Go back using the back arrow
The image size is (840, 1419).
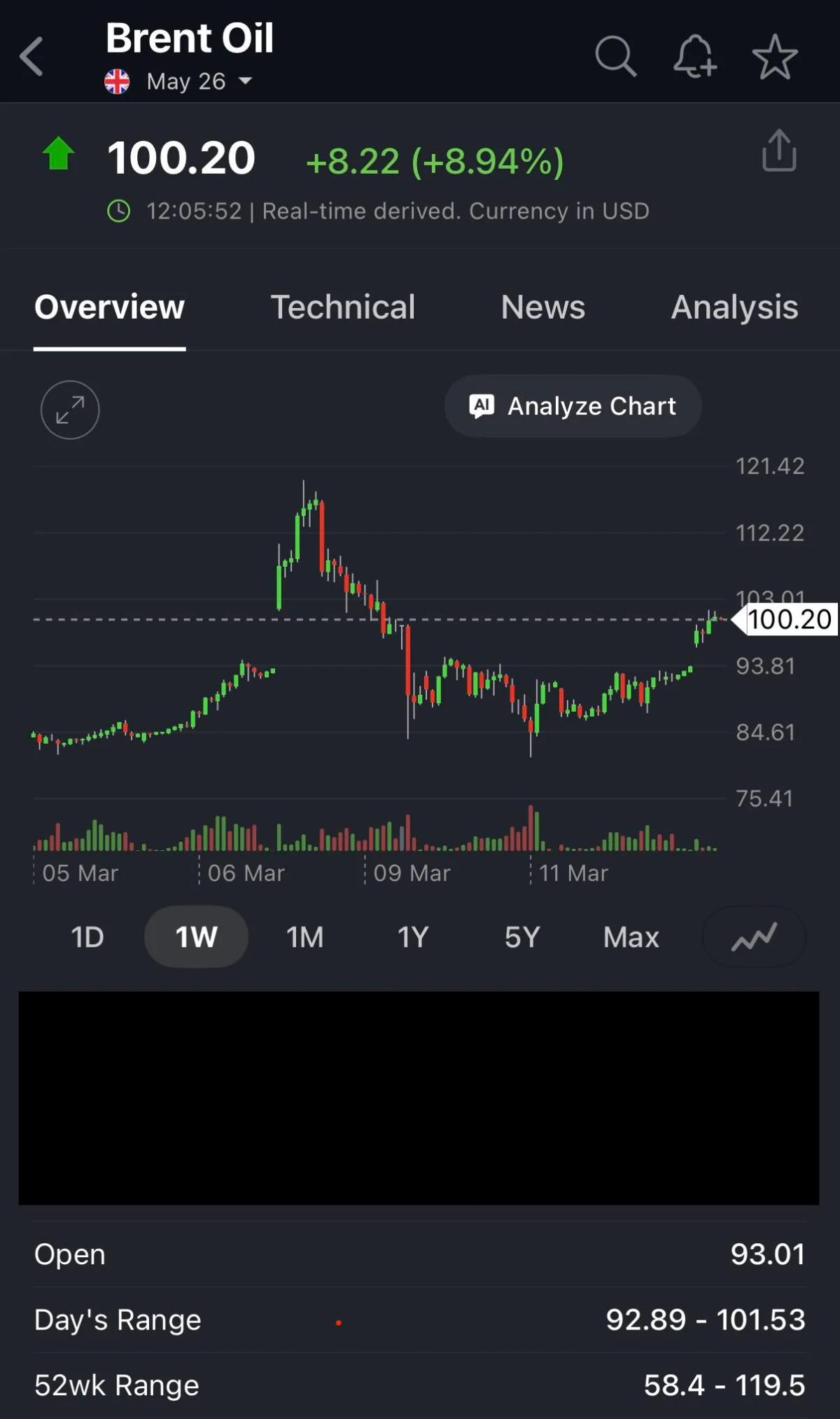(31, 56)
